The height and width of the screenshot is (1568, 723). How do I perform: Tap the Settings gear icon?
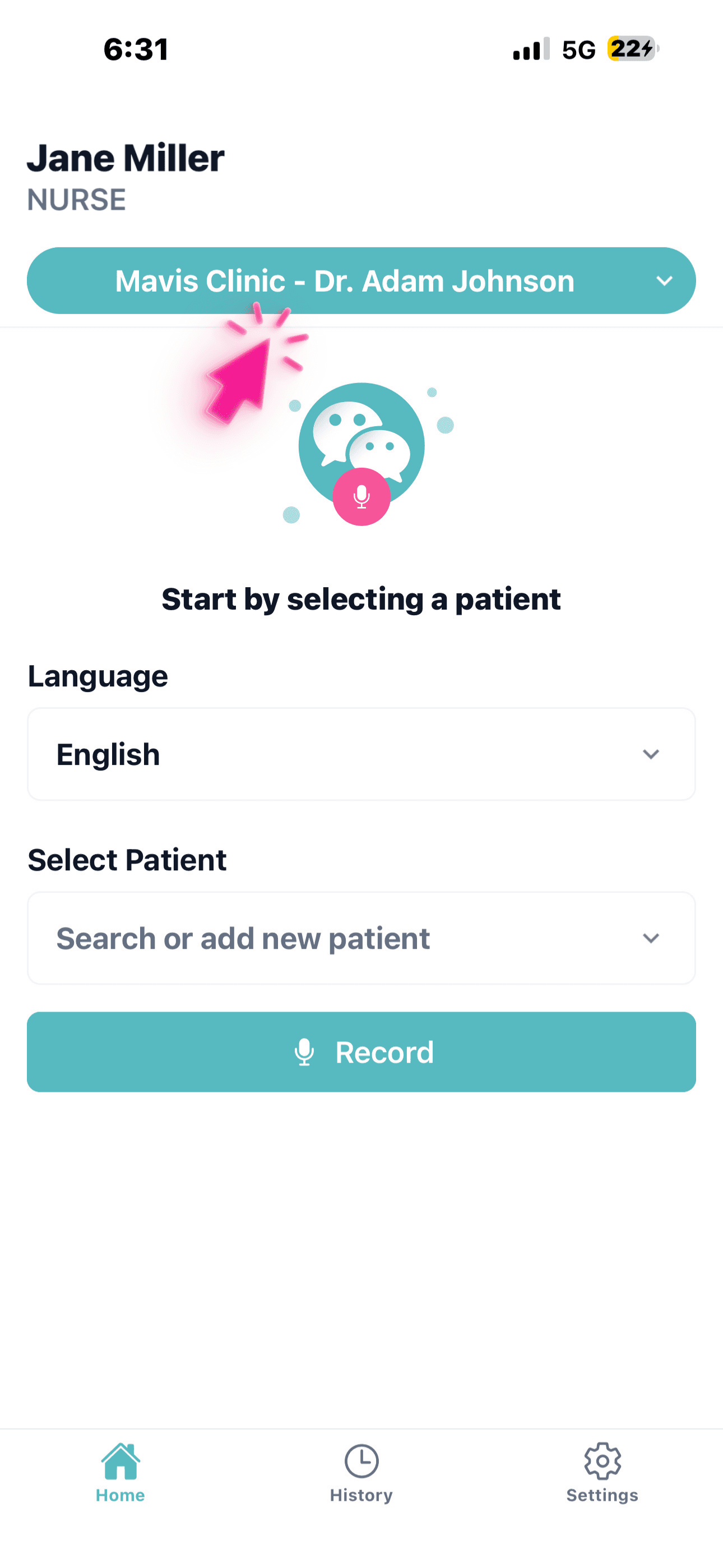[602, 1461]
